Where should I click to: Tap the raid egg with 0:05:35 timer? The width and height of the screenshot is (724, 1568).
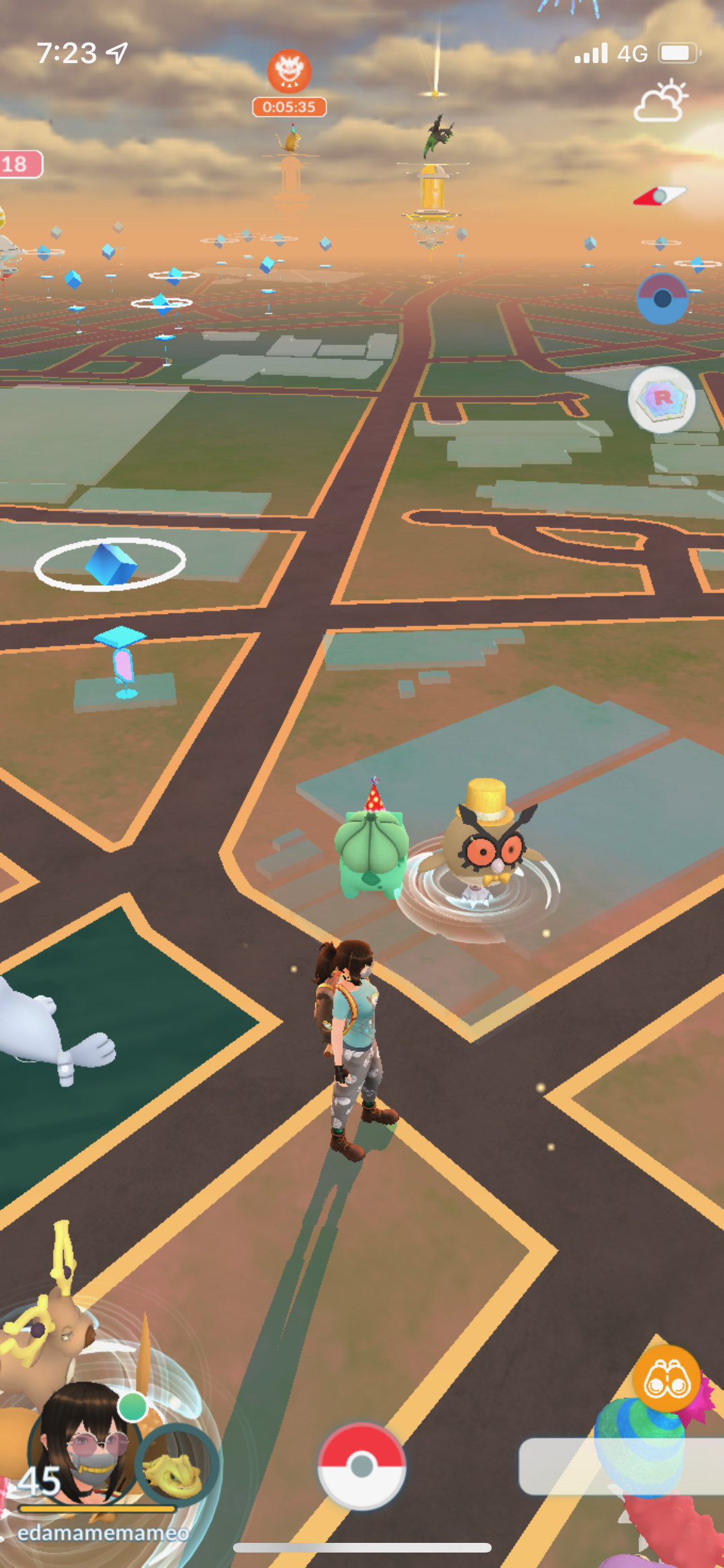(x=290, y=72)
